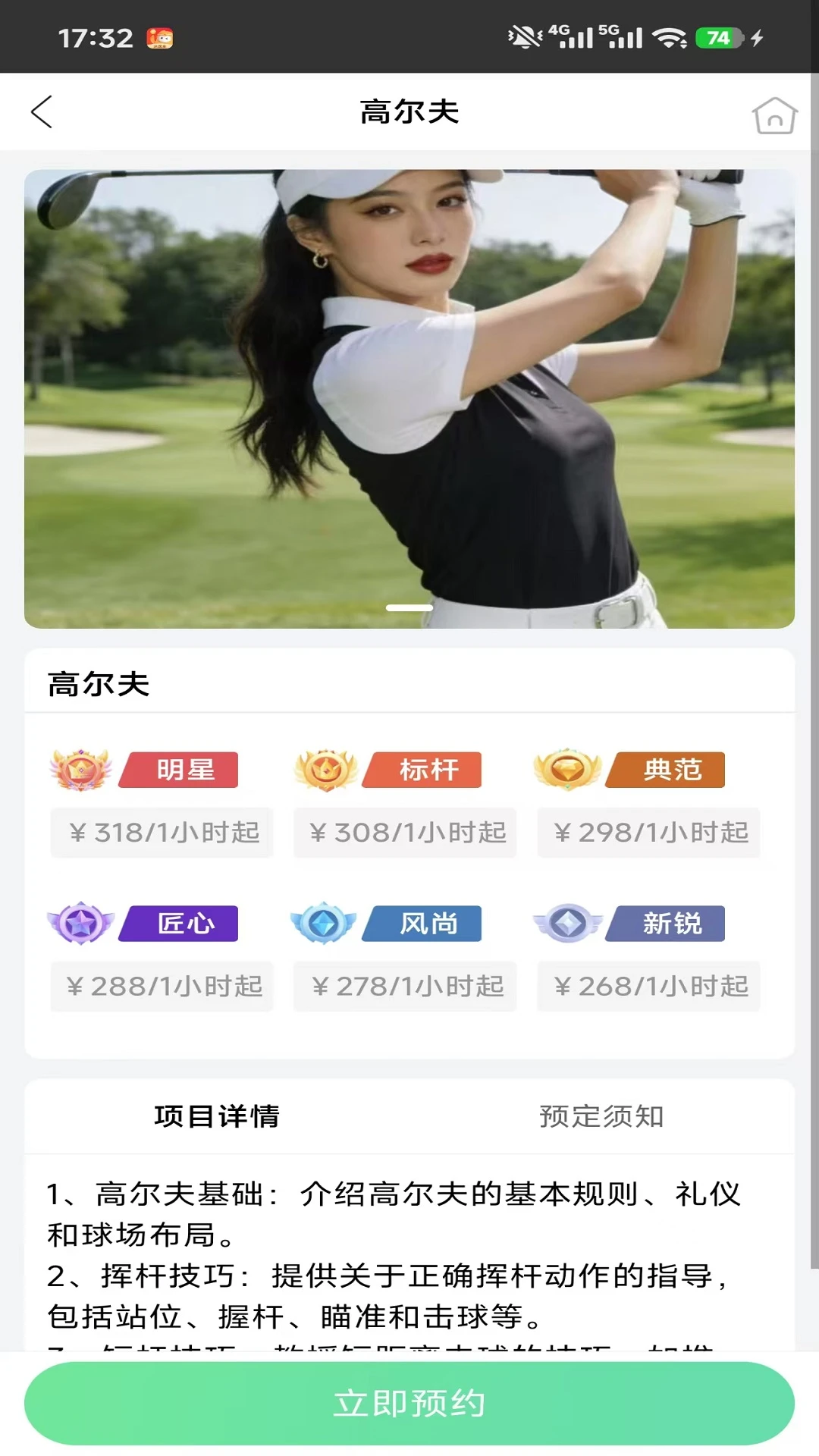
Task: Select the 明星 tier badge icon
Action: tap(78, 769)
